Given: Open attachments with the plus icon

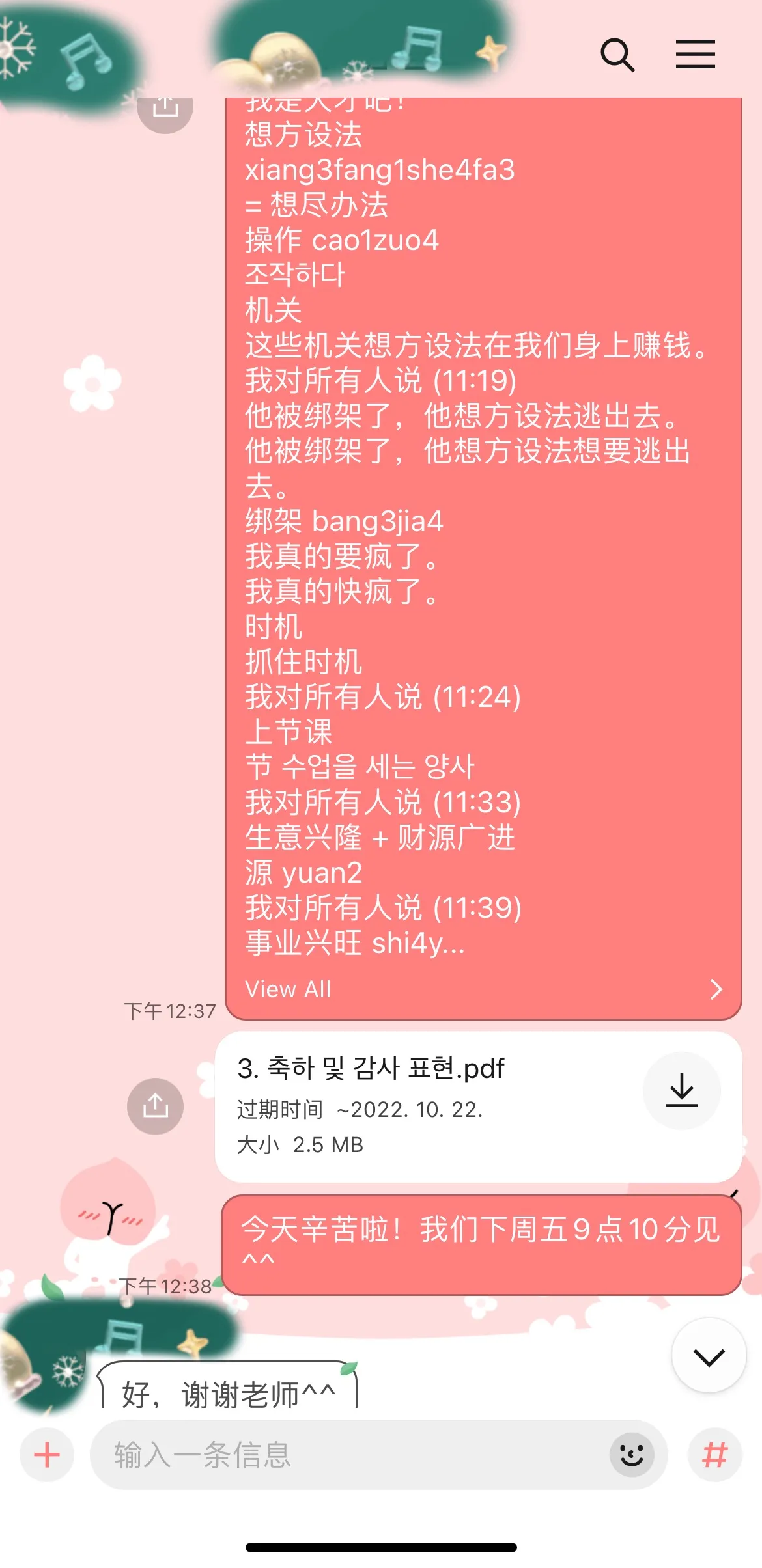Looking at the screenshot, I should point(46,1455).
